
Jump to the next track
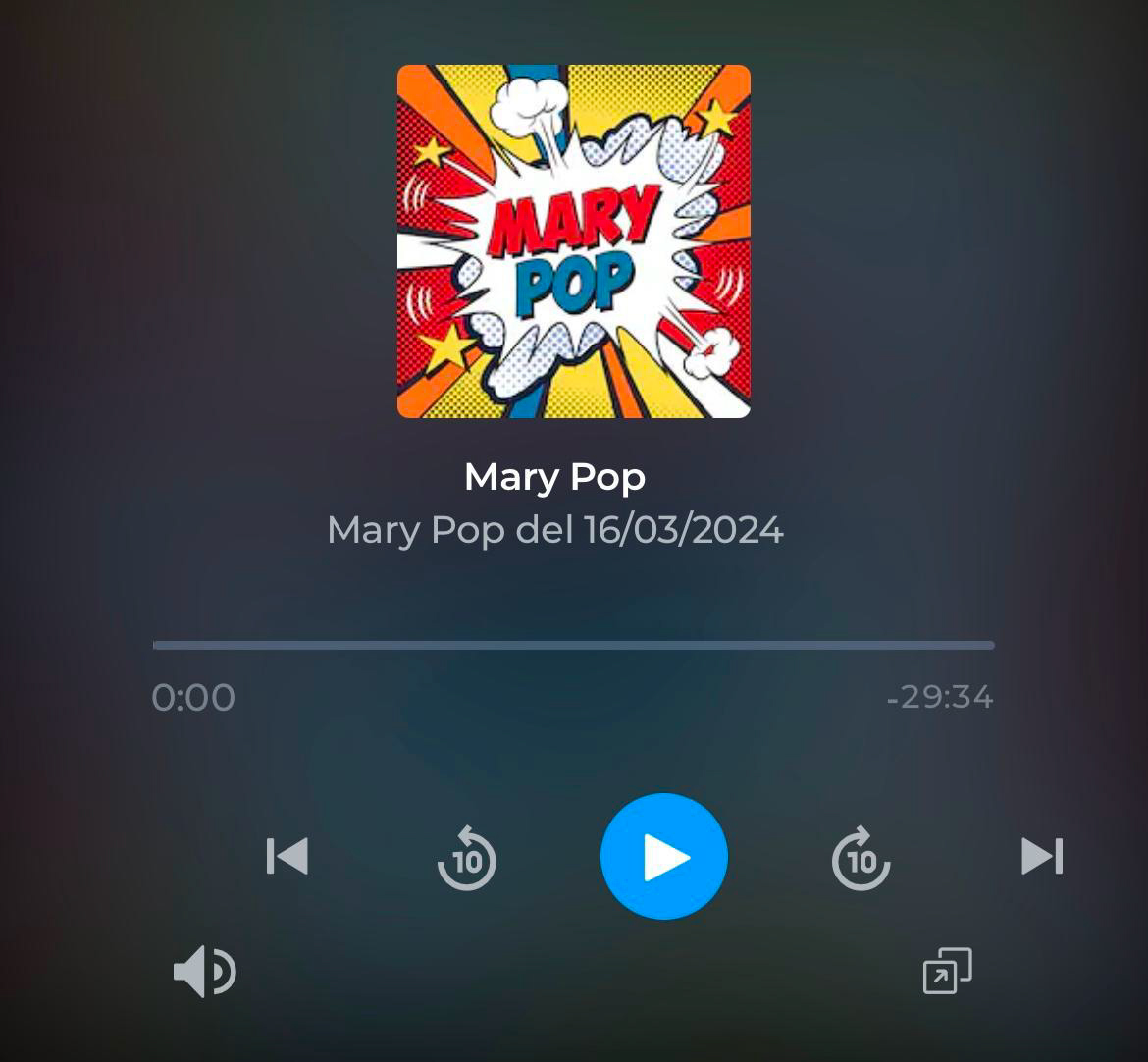[x=1042, y=856]
